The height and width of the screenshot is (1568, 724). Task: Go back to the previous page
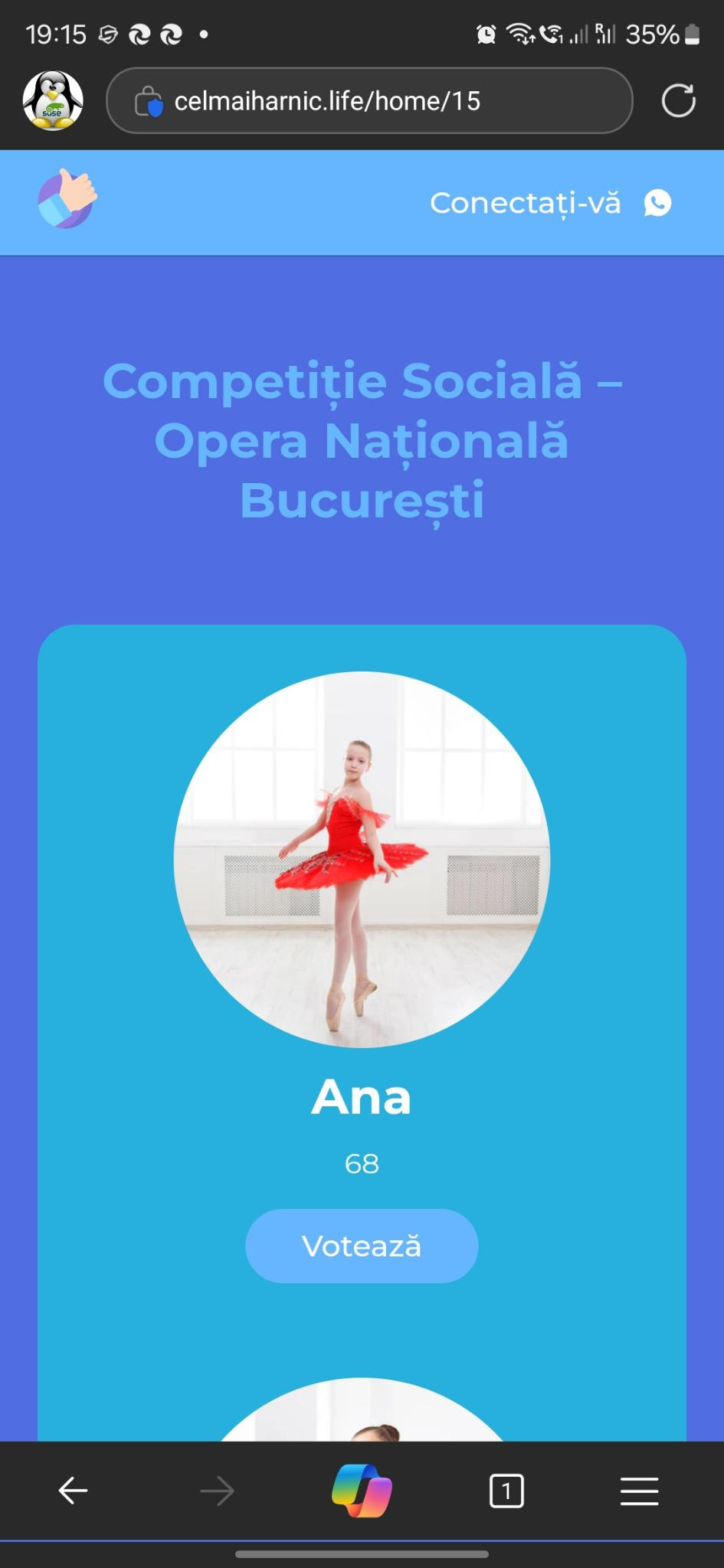74,1491
